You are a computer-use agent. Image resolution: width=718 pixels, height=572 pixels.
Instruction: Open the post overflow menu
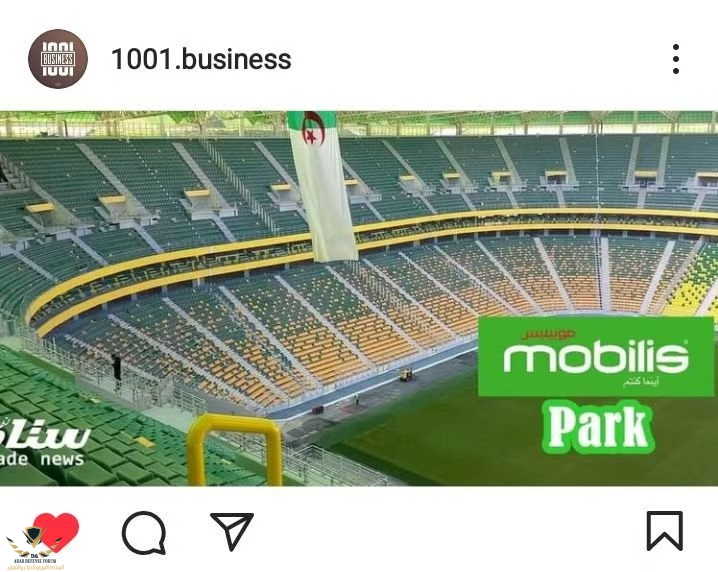(676, 59)
